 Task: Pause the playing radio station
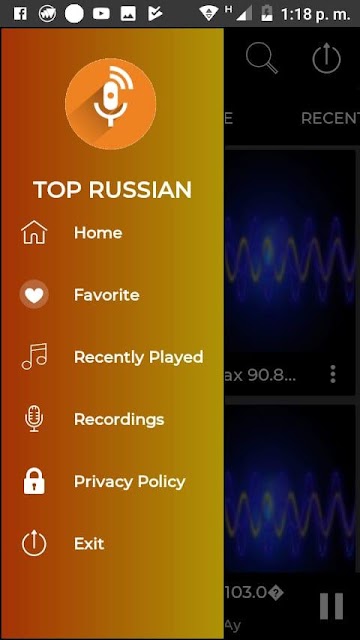tap(331, 606)
